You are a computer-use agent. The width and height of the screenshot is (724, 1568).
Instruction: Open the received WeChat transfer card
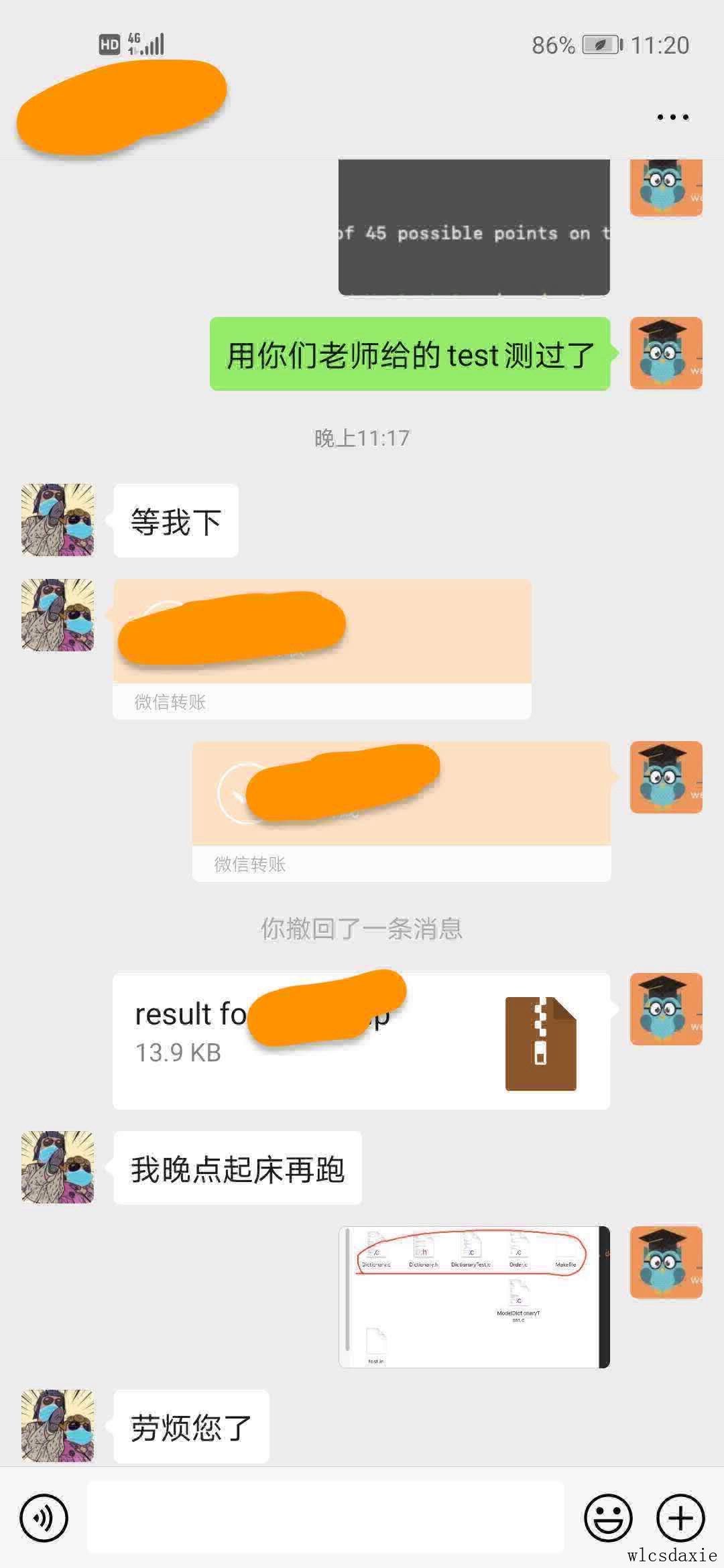(x=322, y=649)
